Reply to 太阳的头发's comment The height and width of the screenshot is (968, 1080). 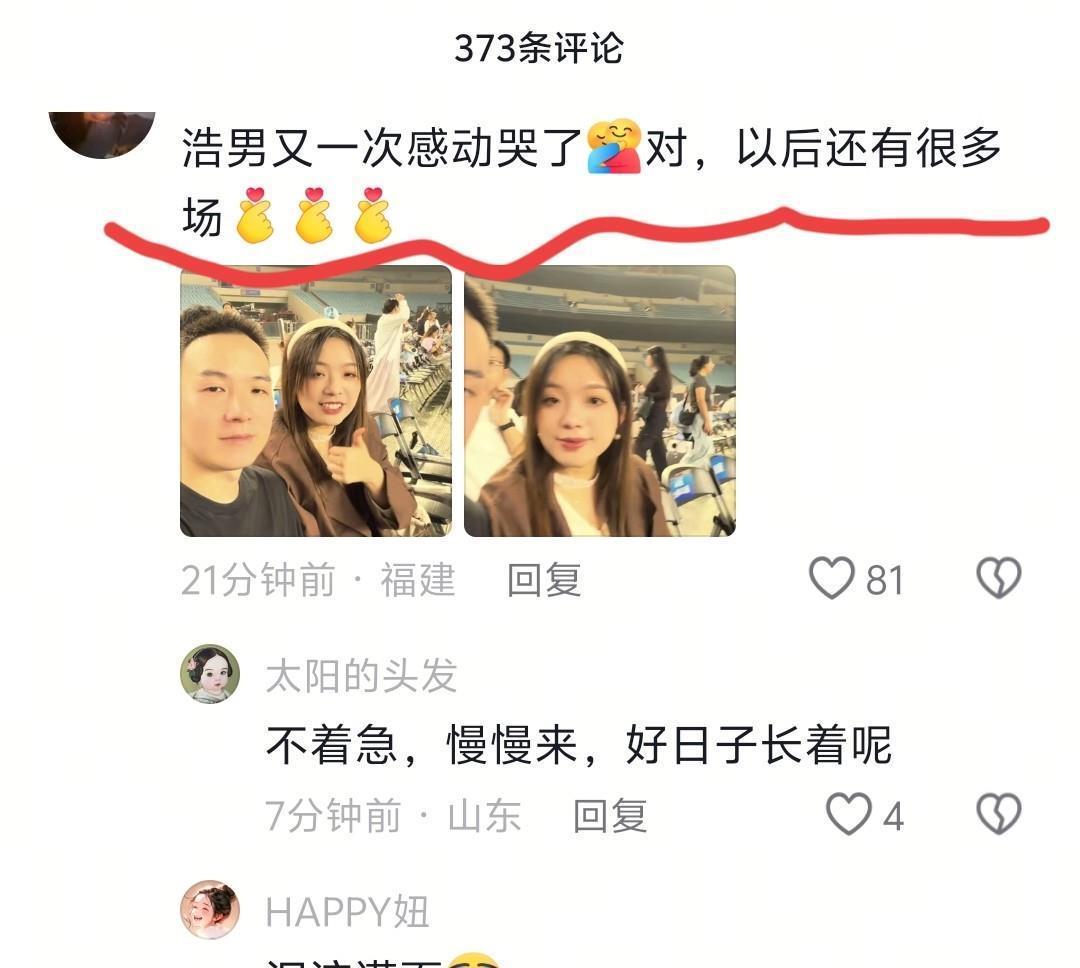[610, 816]
